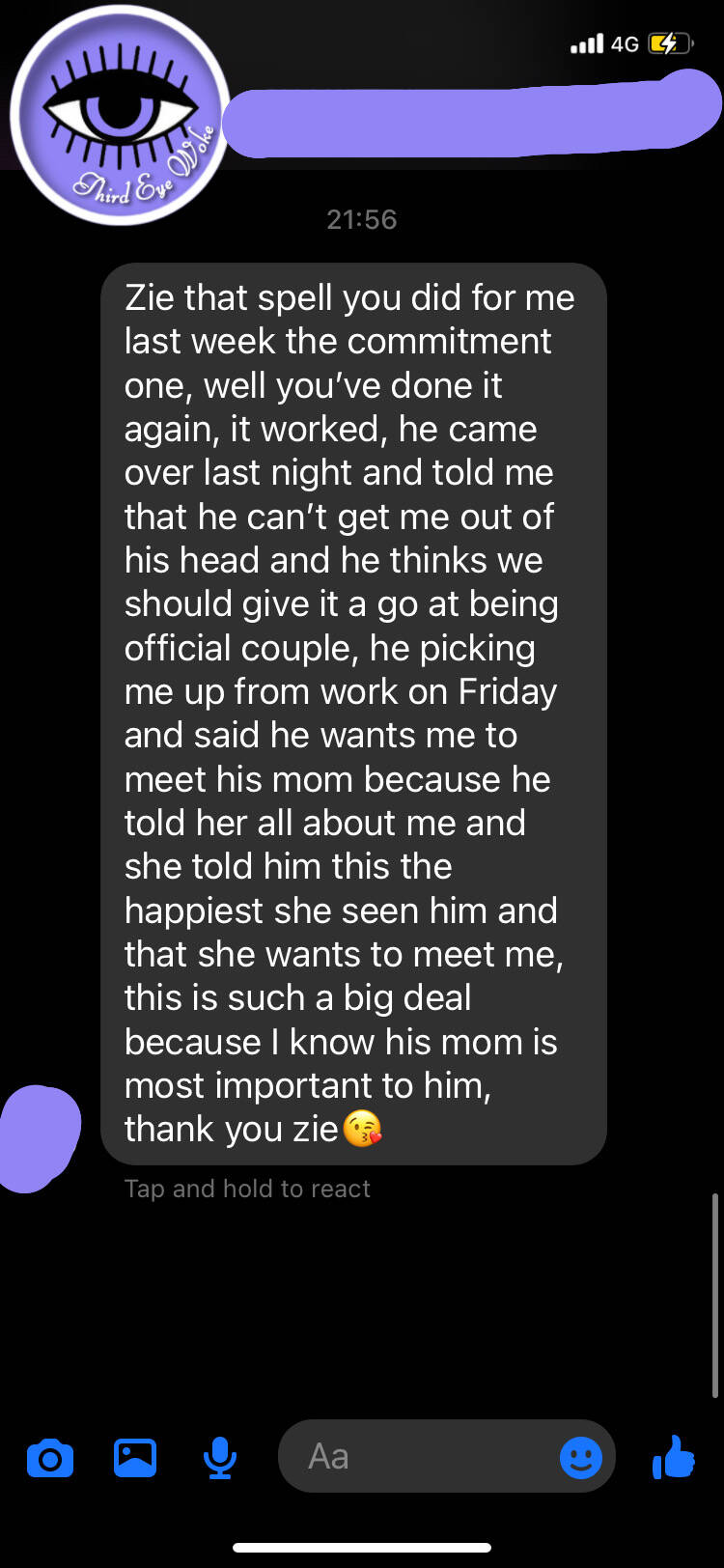Screen dimensions: 724x1568
Task: Open the photo gallery picker
Action: pyautogui.click(x=135, y=1457)
